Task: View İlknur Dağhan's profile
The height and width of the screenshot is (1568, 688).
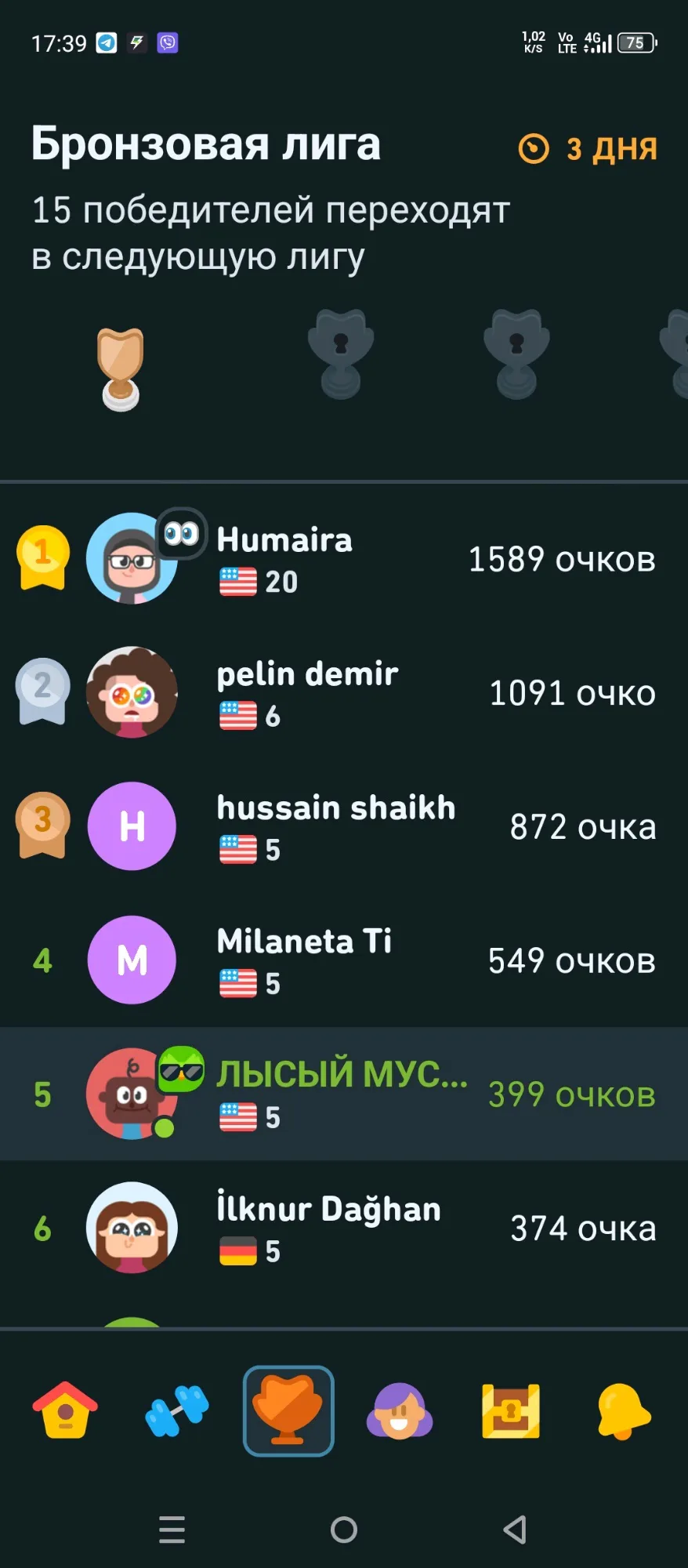Action: tap(343, 1228)
